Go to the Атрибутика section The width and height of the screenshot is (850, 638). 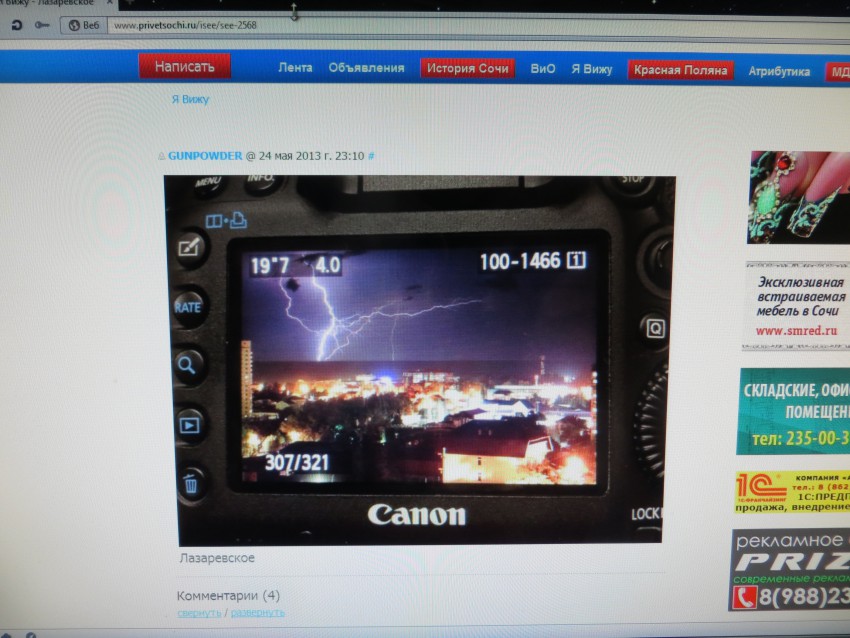coord(779,71)
